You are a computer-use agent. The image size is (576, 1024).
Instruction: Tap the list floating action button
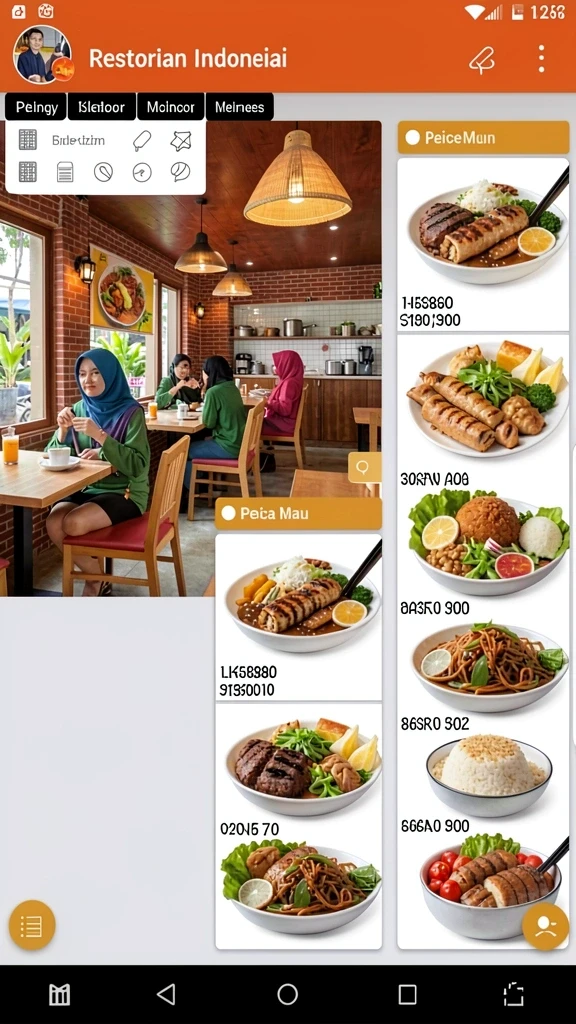(x=31, y=925)
